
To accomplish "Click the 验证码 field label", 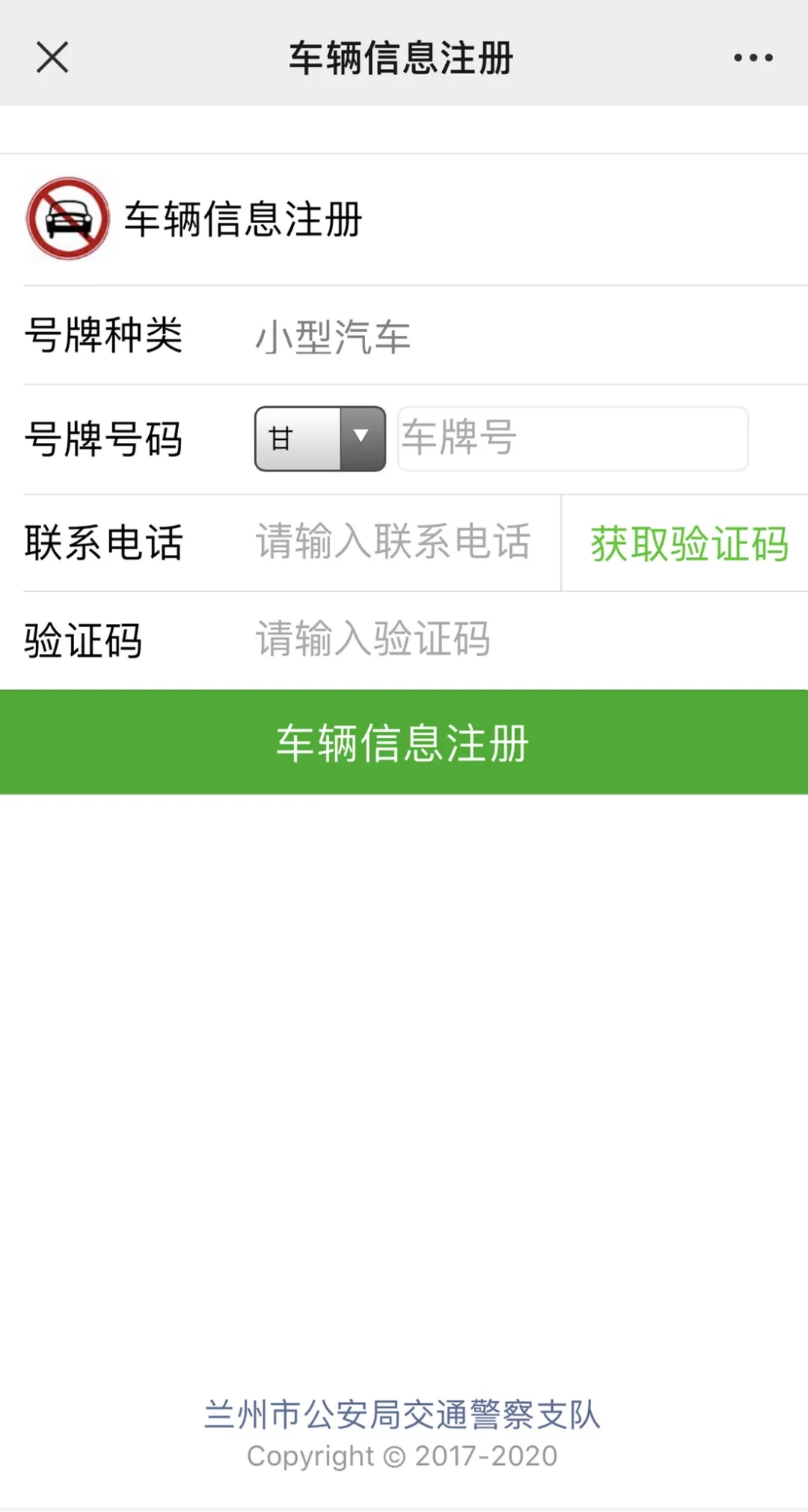I will [x=84, y=640].
